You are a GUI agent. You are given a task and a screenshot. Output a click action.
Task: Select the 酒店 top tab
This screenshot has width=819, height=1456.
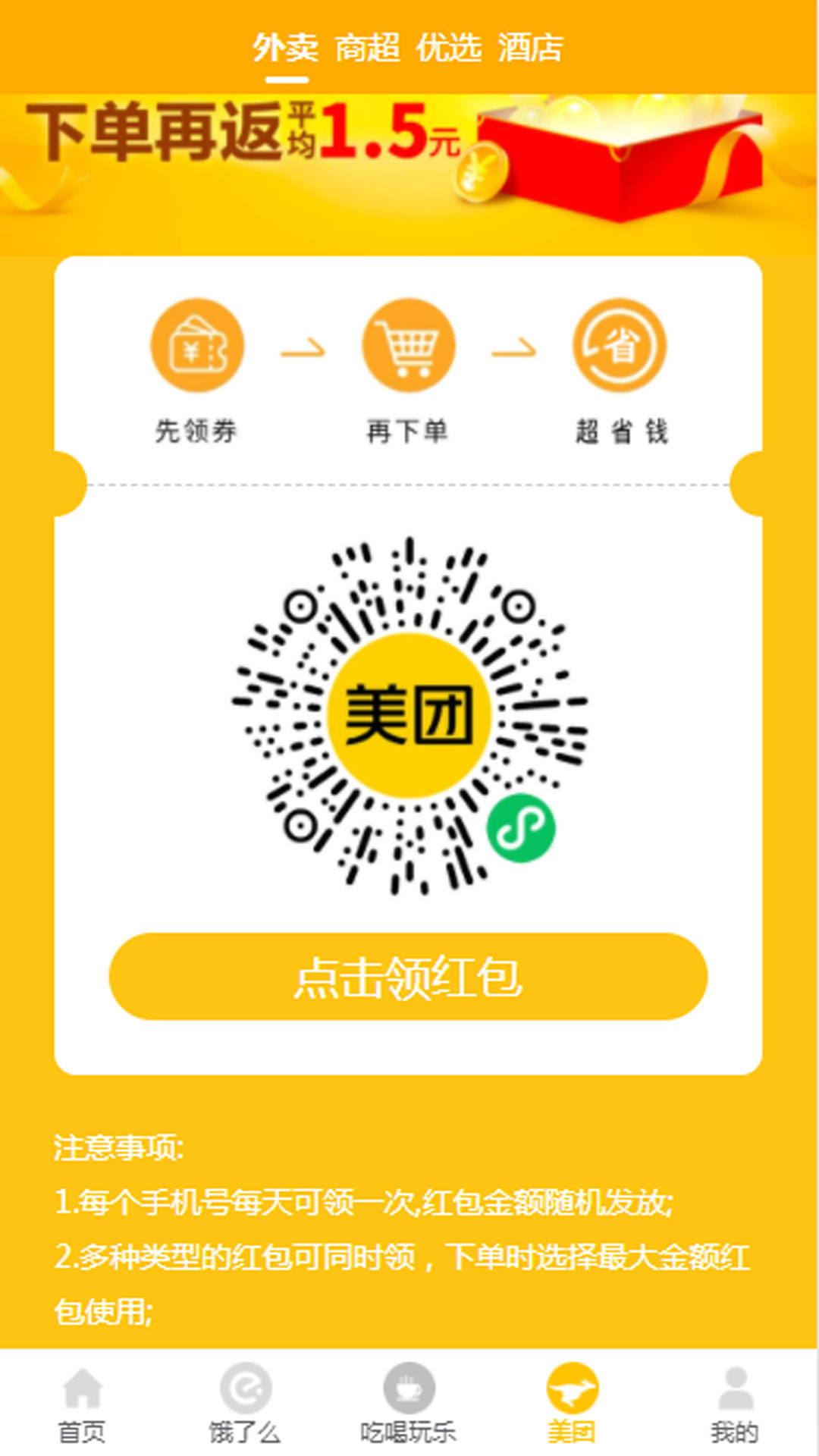(530, 48)
